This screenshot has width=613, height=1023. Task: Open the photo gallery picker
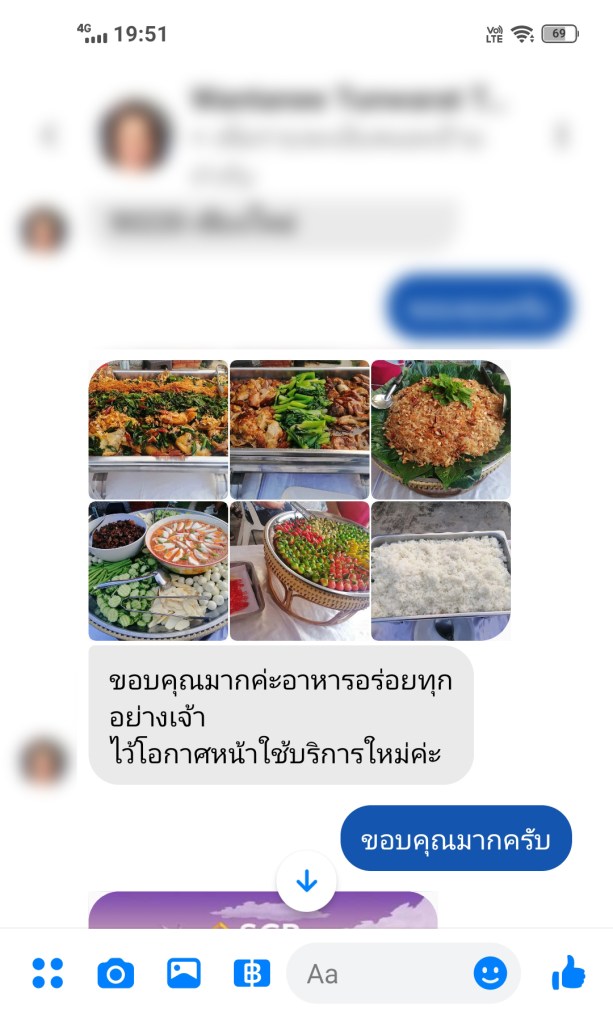(183, 973)
